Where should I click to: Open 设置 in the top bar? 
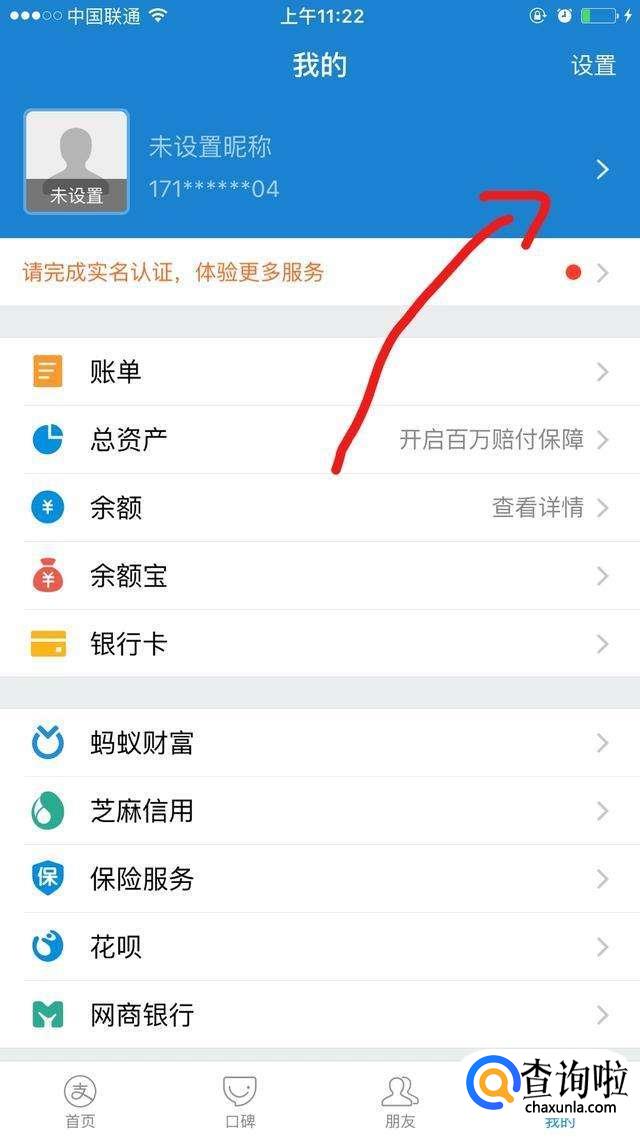click(x=593, y=65)
